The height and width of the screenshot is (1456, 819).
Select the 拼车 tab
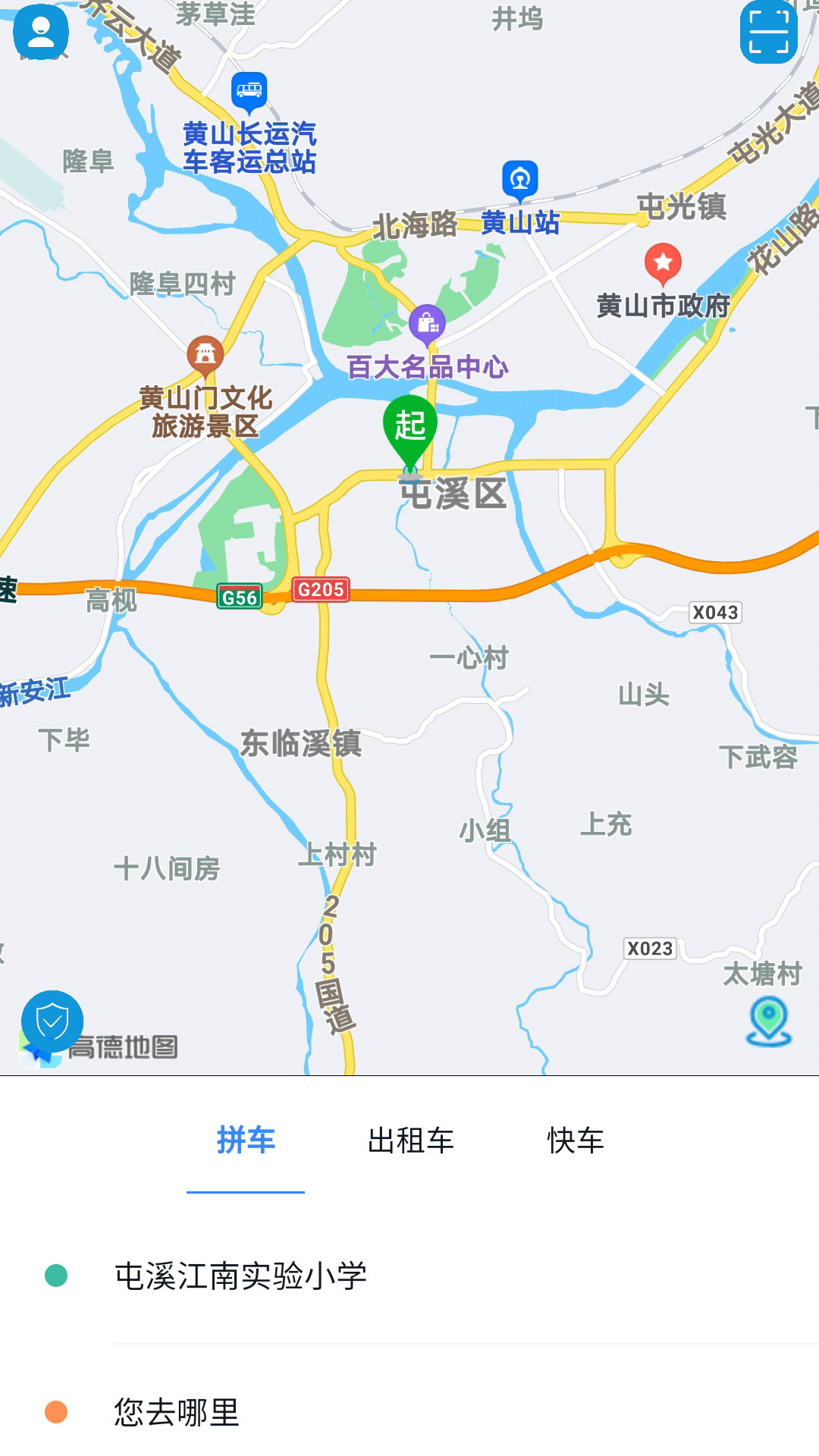coord(246,1141)
